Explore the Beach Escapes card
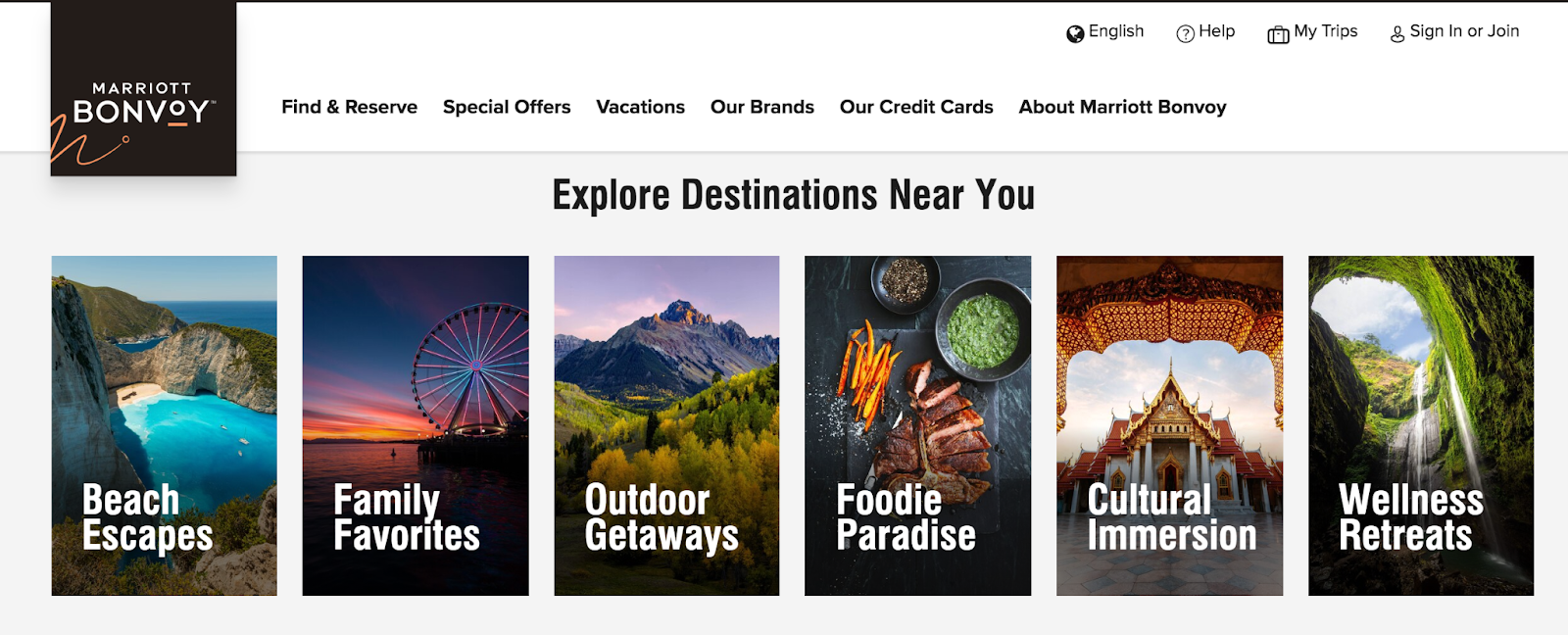The width and height of the screenshot is (1568, 635). pos(164,425)
